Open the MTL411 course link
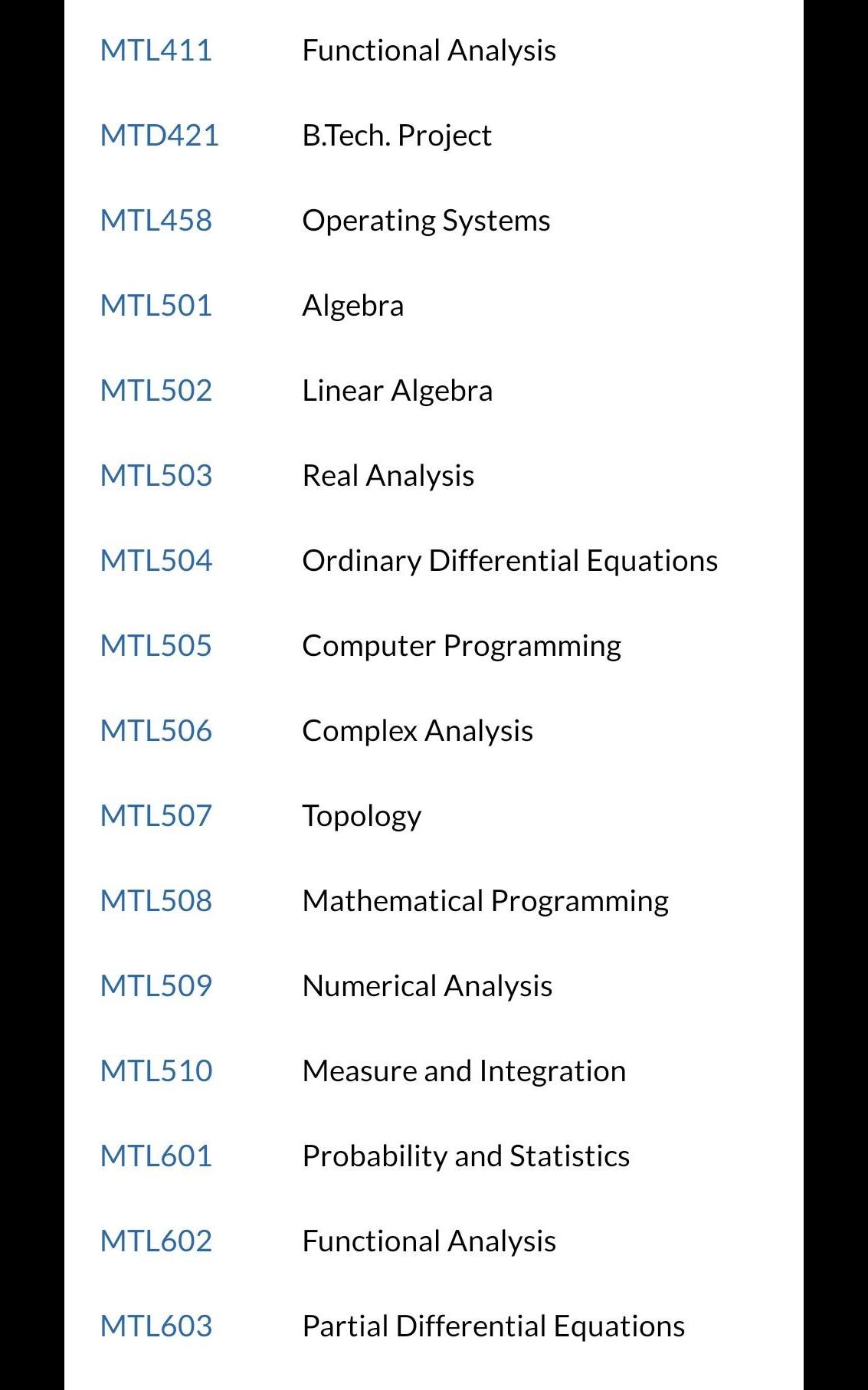This screenshot has width=868, height=1390. (x=156, y=51)
